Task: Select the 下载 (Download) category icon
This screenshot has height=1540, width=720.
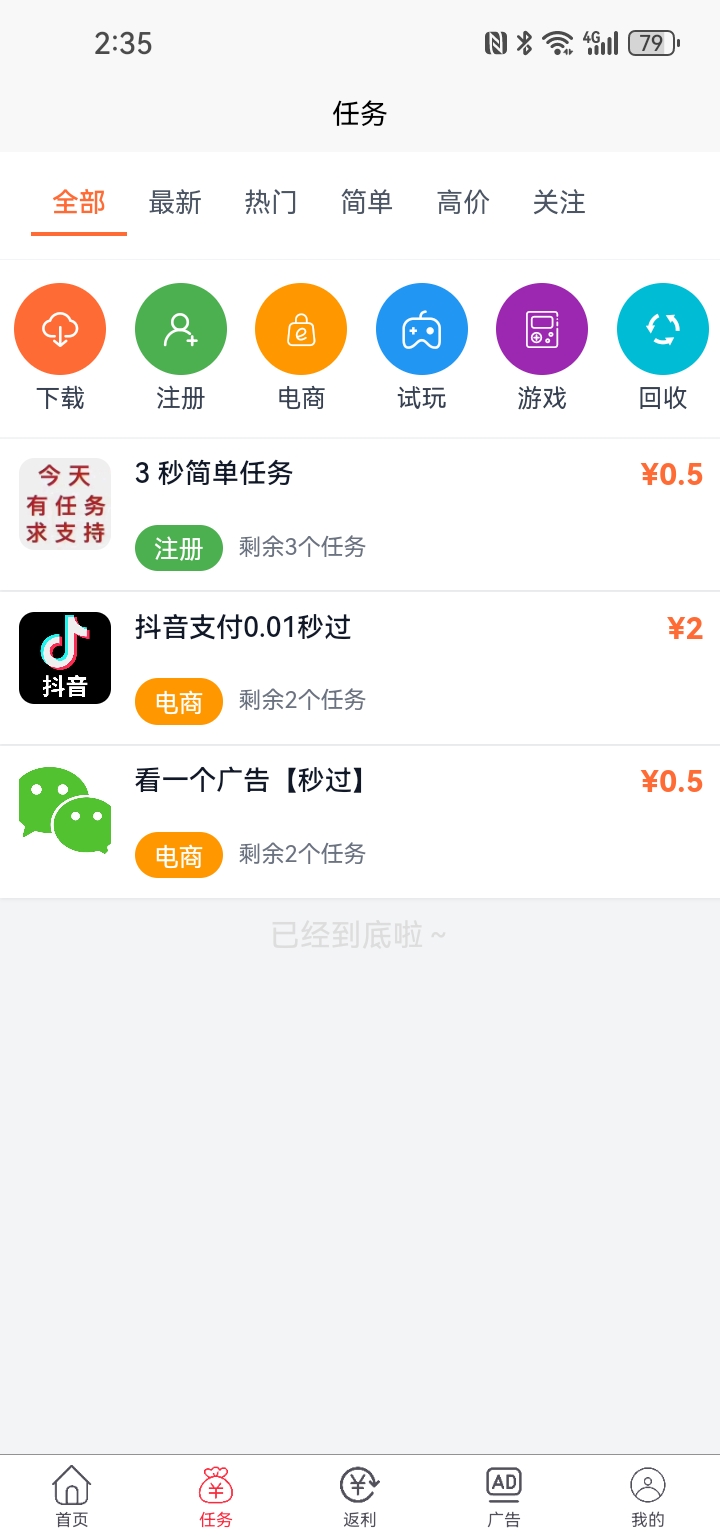Action: pyautogui.click(x=60, y=328)
